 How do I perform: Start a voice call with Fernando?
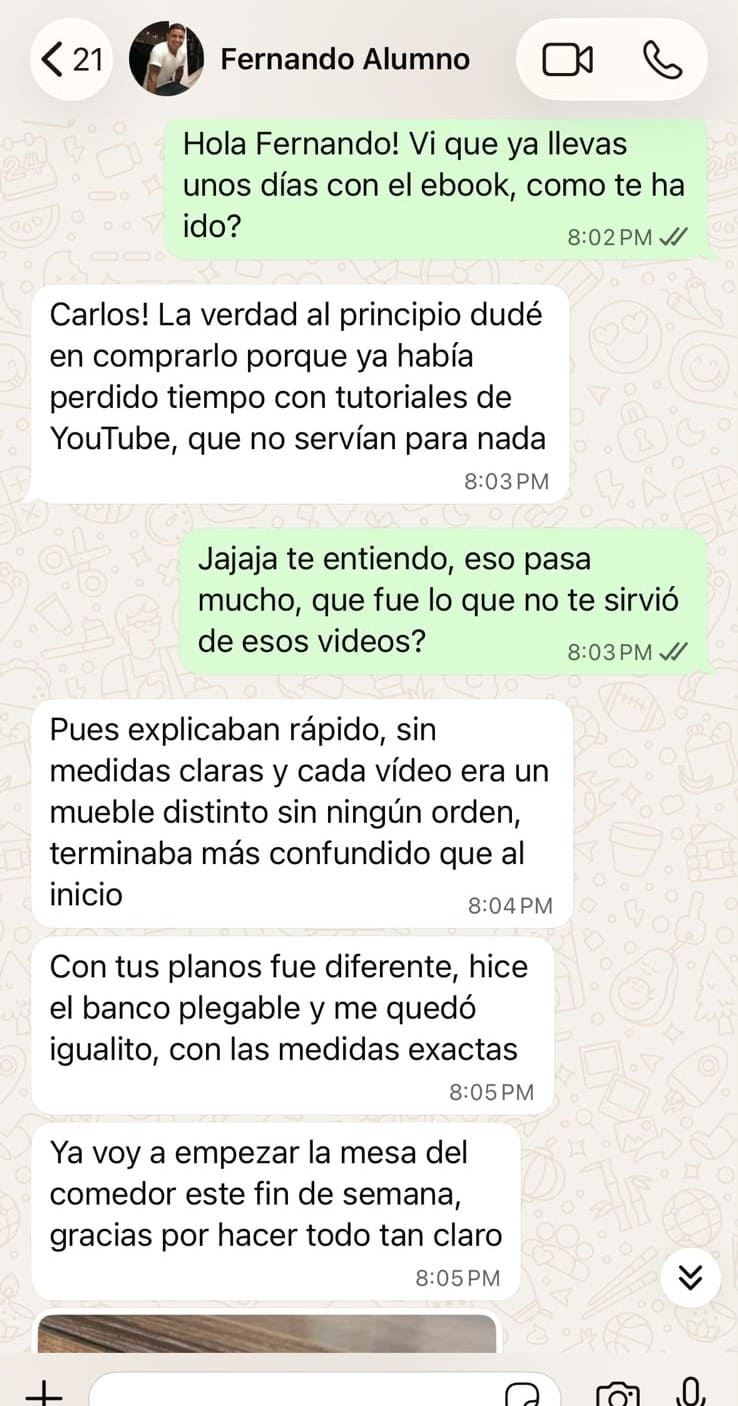[662, 60]
